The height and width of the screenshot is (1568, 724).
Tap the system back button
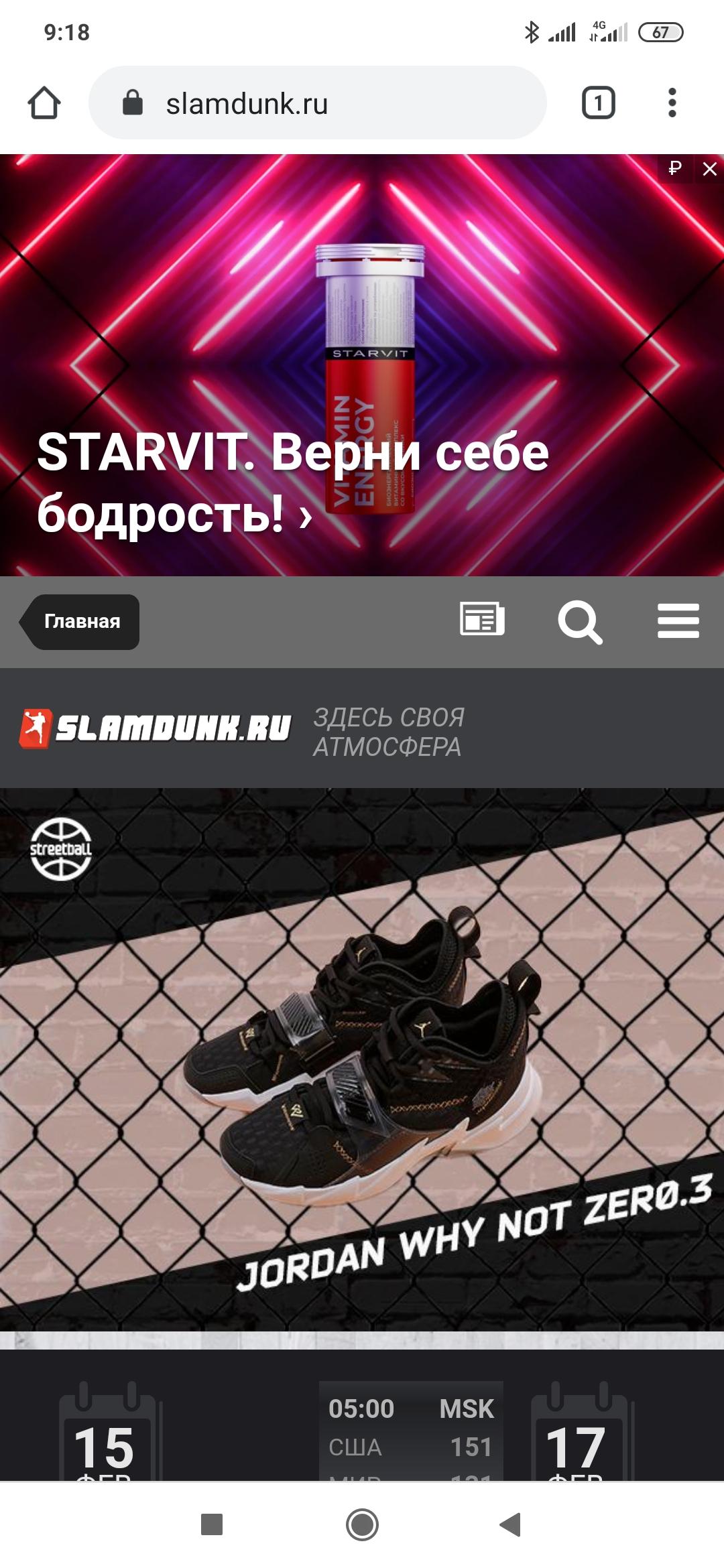[x=511, y=1524]
